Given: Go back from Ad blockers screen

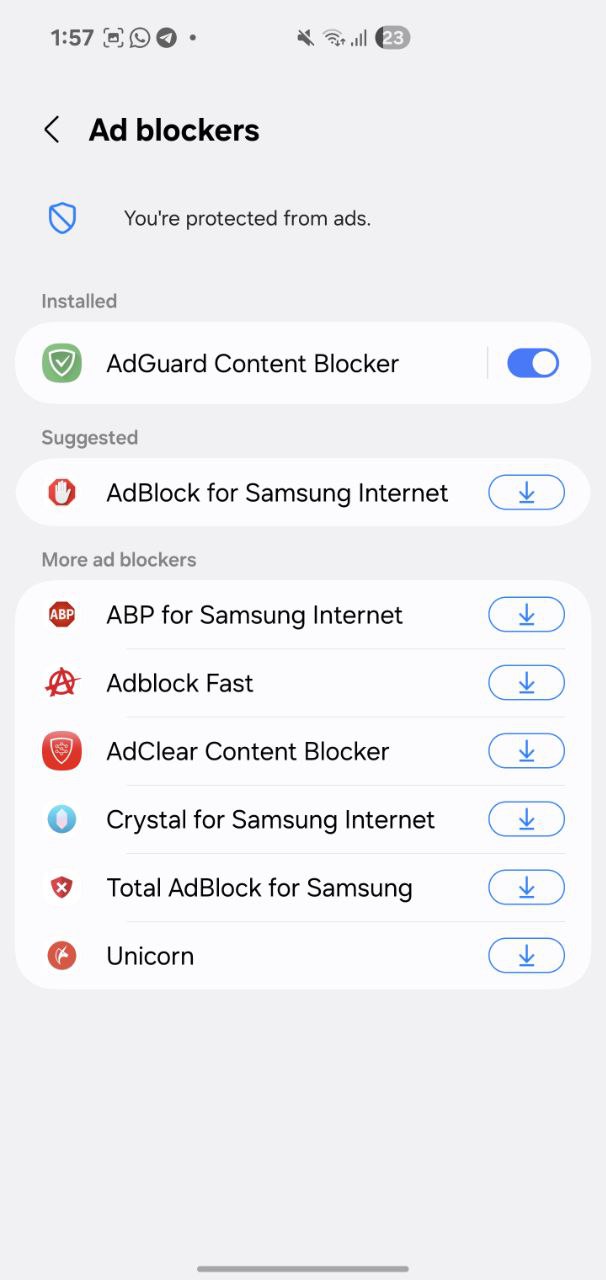Looking at the screenshot, I should (x=52, y=130).
